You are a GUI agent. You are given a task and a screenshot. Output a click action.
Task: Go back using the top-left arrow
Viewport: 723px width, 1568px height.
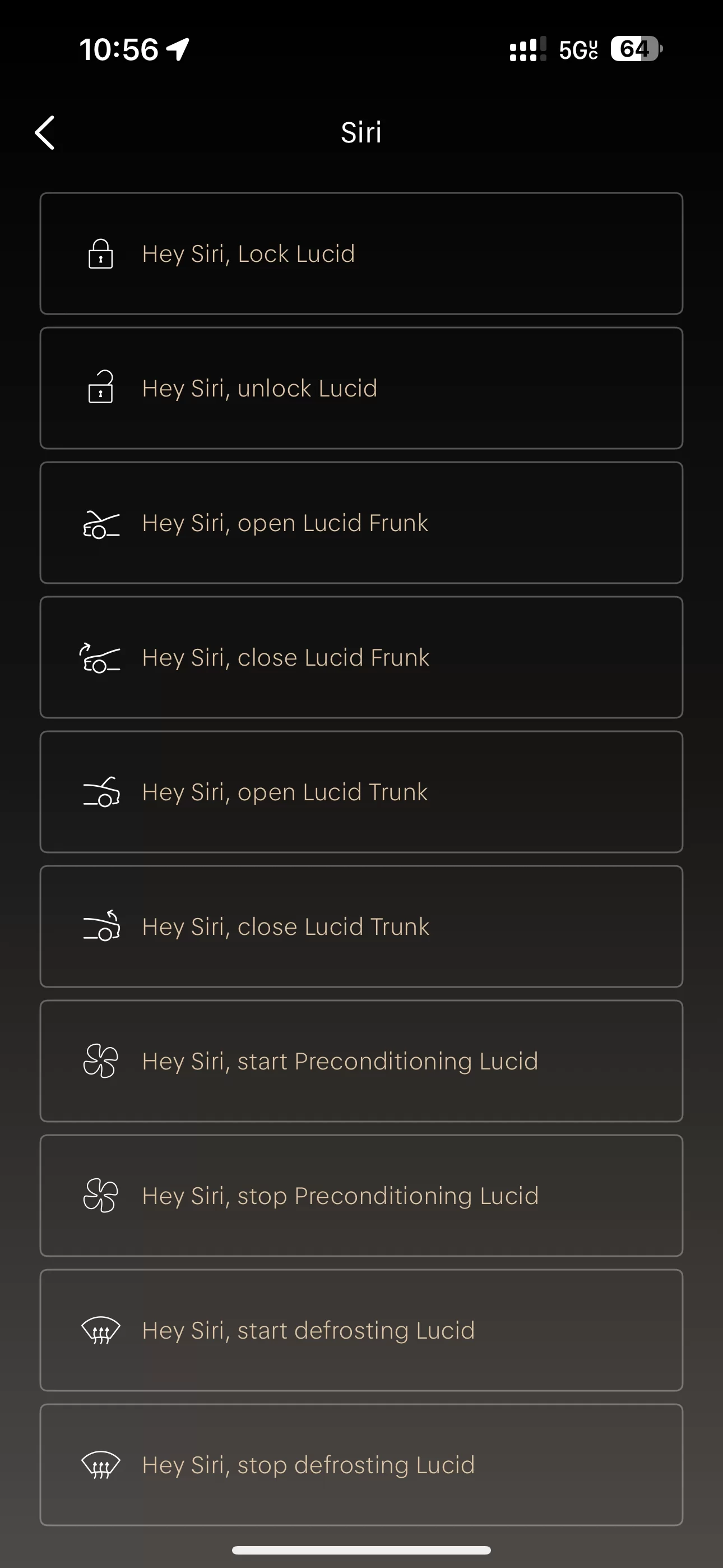pos(44,132)
